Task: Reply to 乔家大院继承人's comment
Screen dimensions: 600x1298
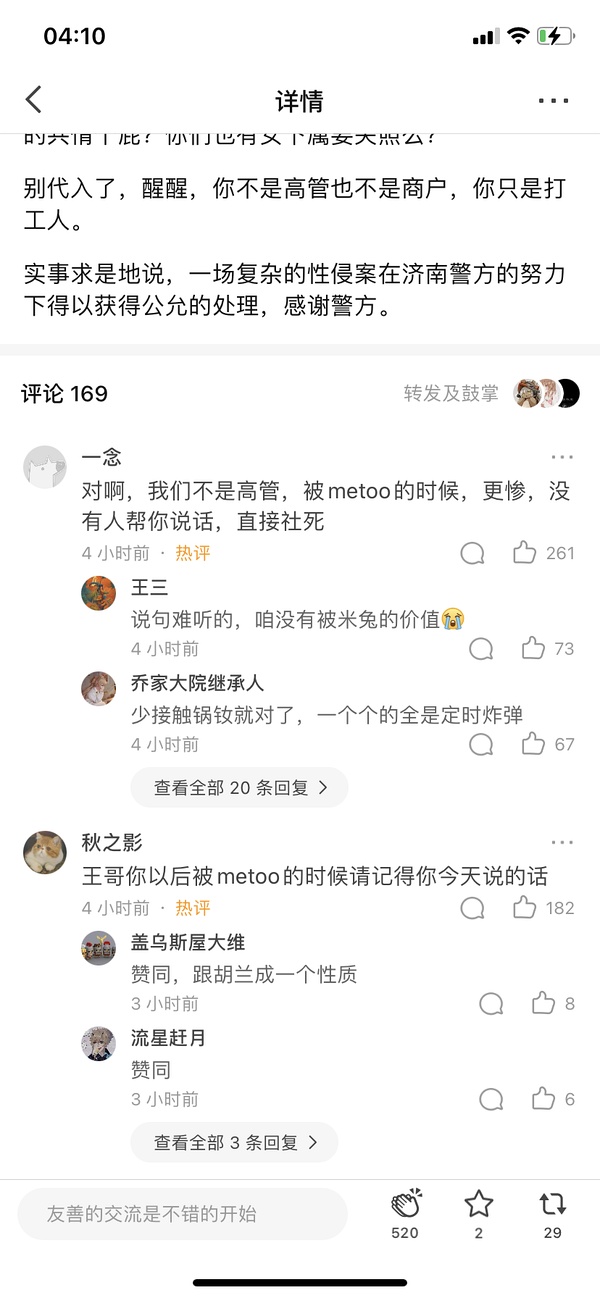Action: 481,744
